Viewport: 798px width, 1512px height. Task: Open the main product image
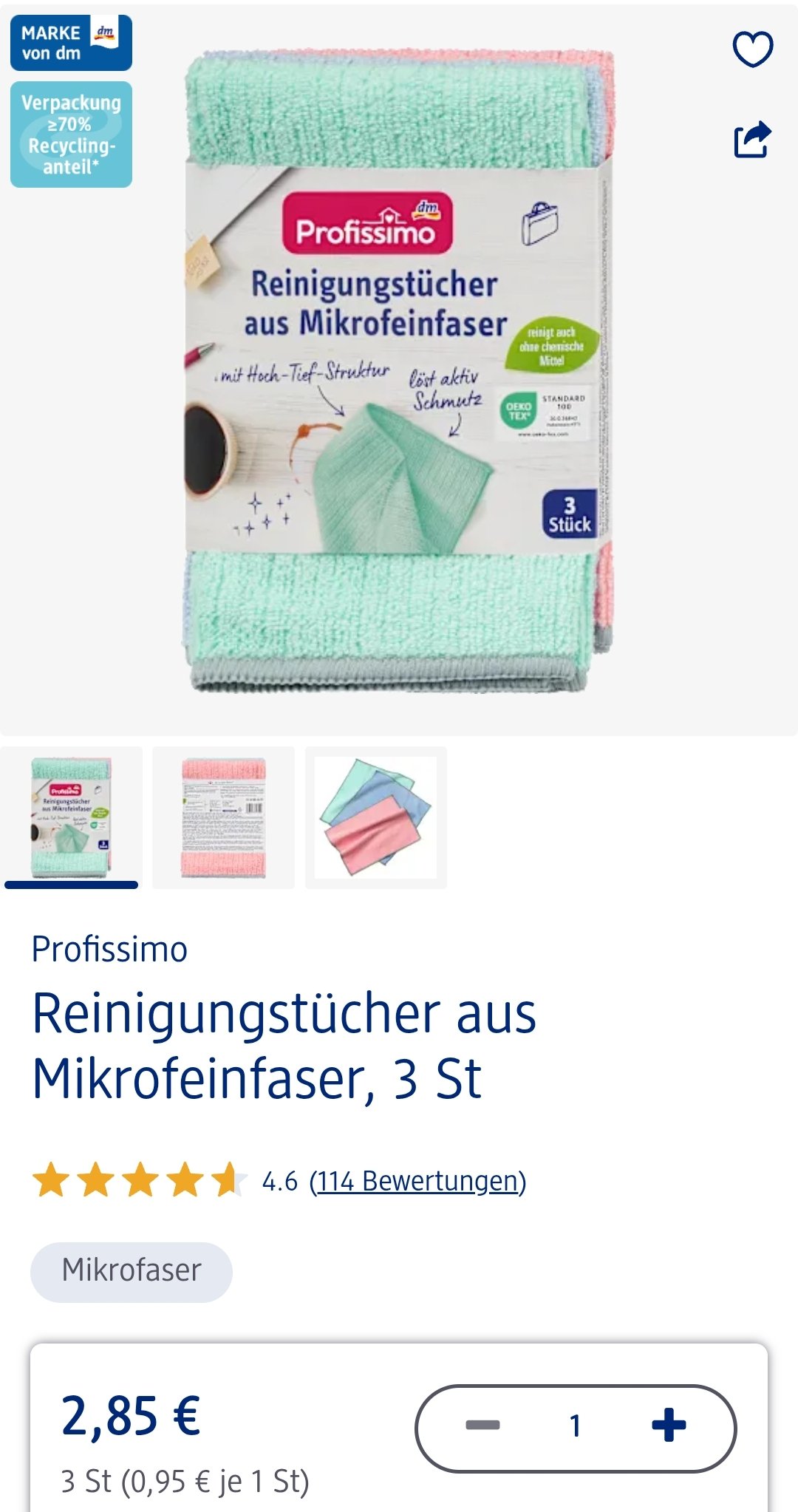399,370
